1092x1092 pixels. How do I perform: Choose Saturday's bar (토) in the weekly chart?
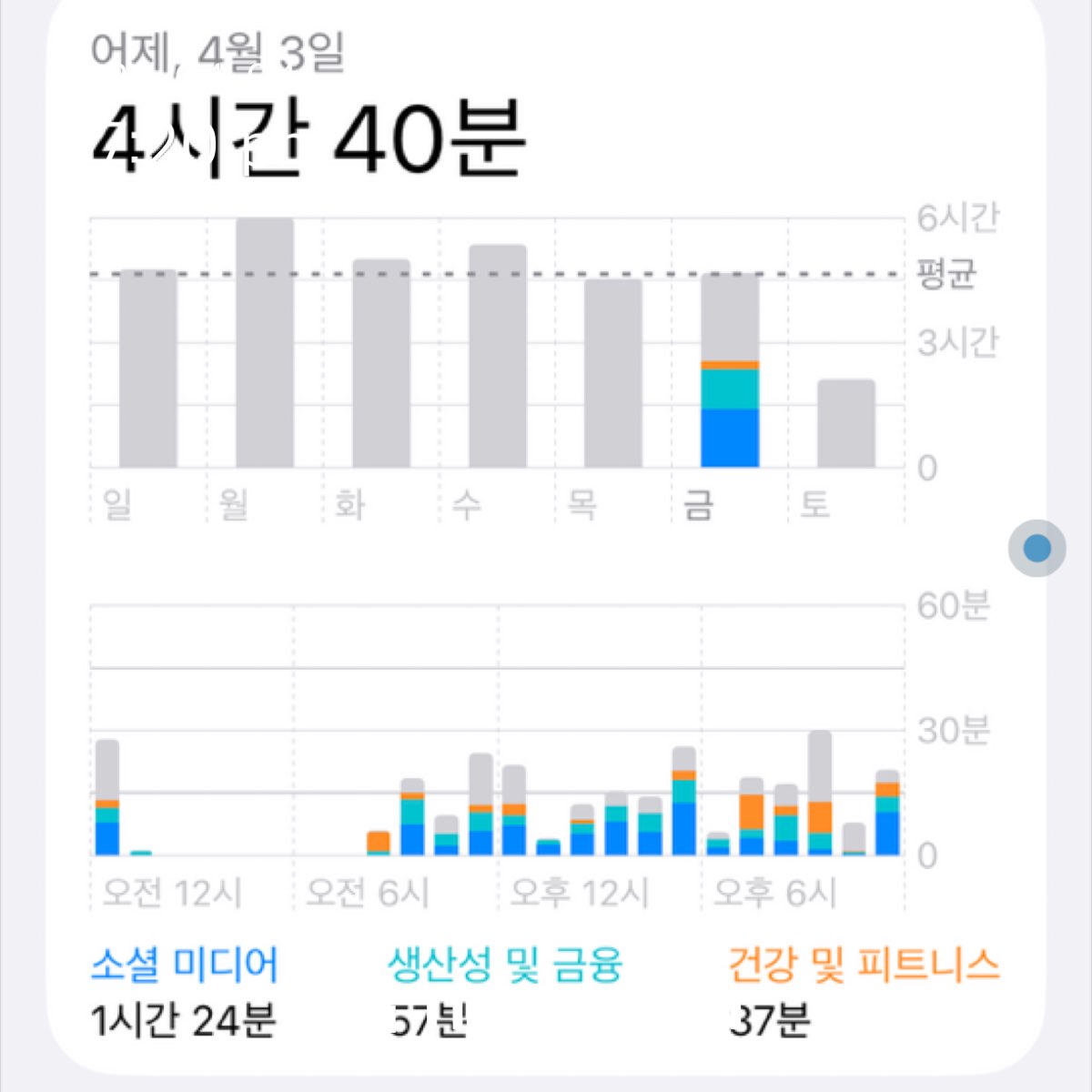pyautogui.click(x=846, y=424)
